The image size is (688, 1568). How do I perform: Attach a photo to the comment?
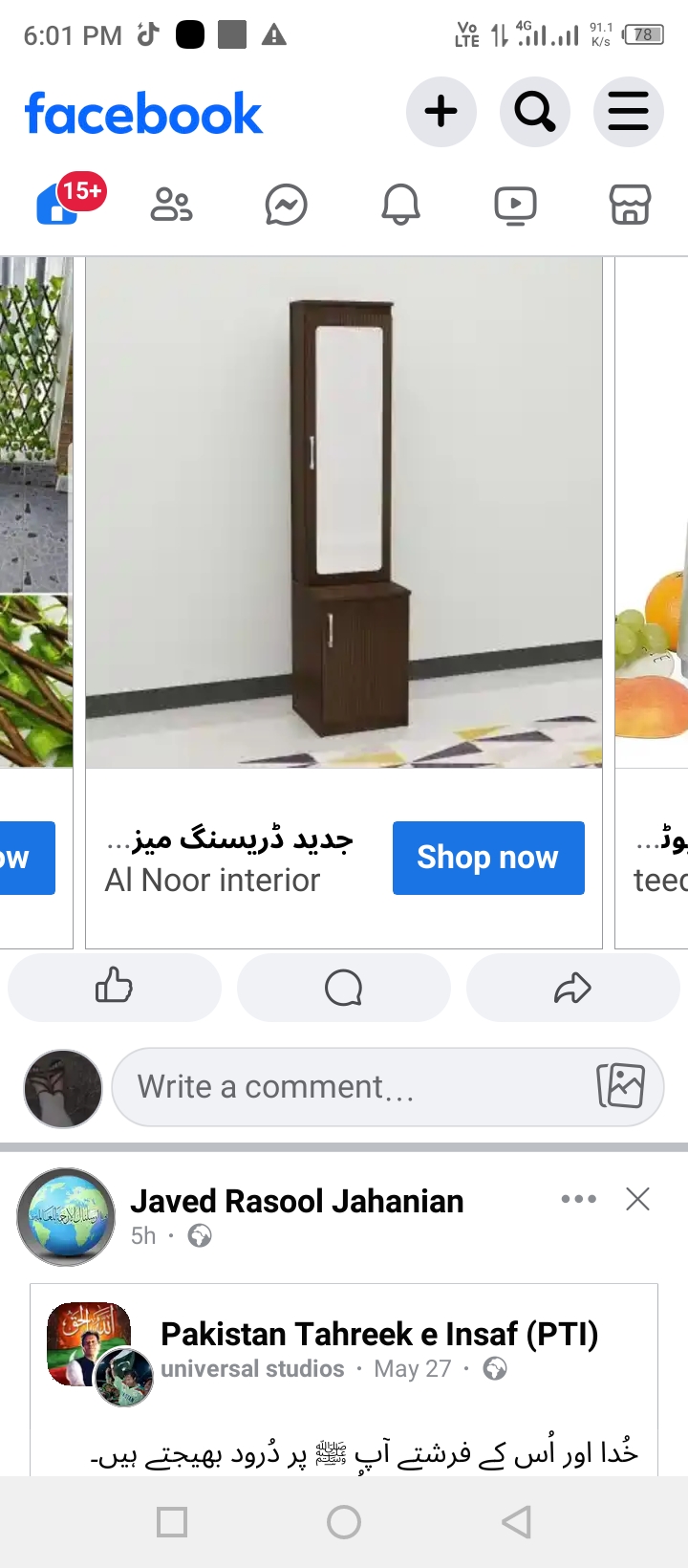620,1087
